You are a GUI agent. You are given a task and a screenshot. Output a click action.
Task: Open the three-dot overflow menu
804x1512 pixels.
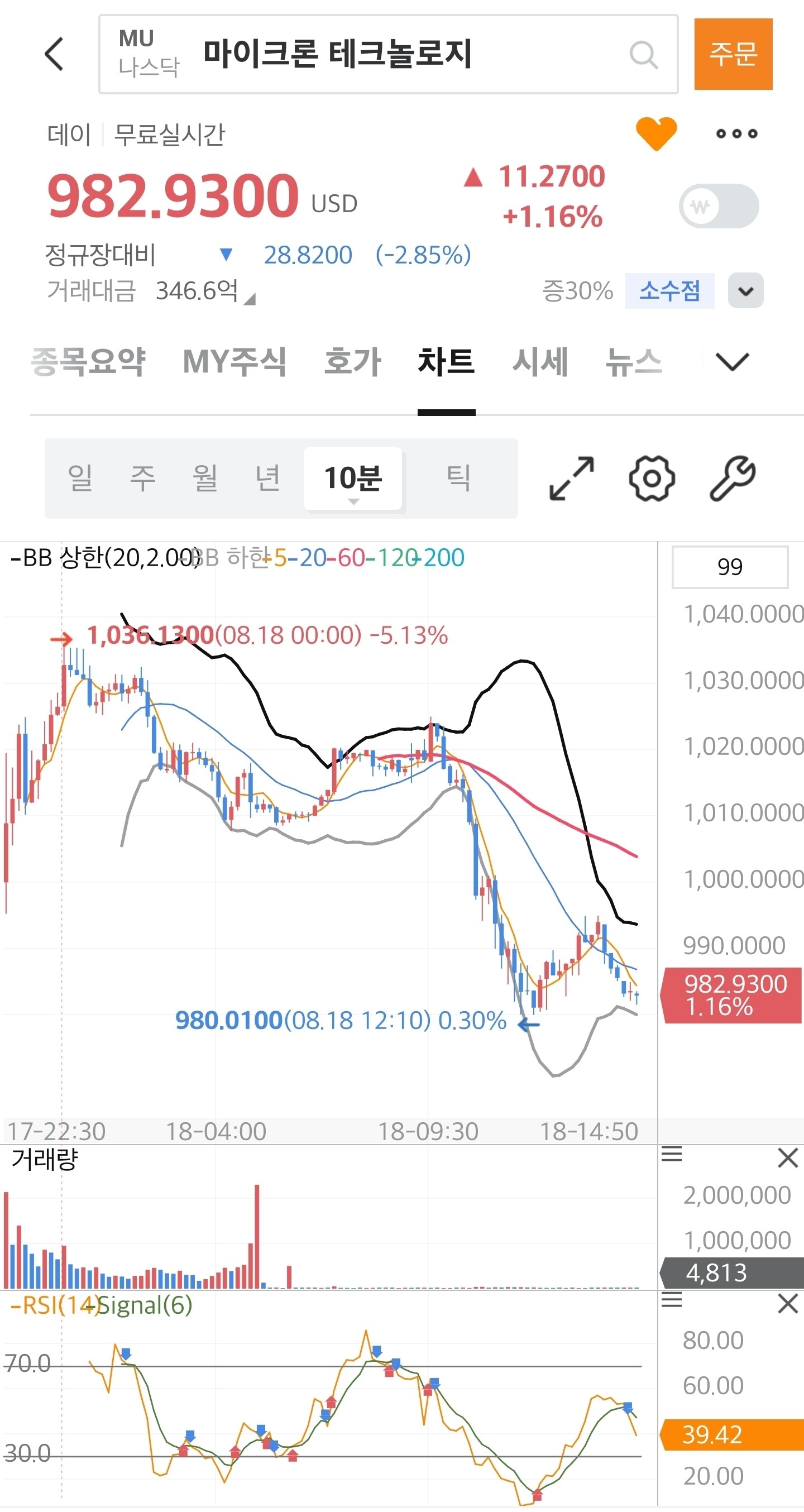(736, 134)
